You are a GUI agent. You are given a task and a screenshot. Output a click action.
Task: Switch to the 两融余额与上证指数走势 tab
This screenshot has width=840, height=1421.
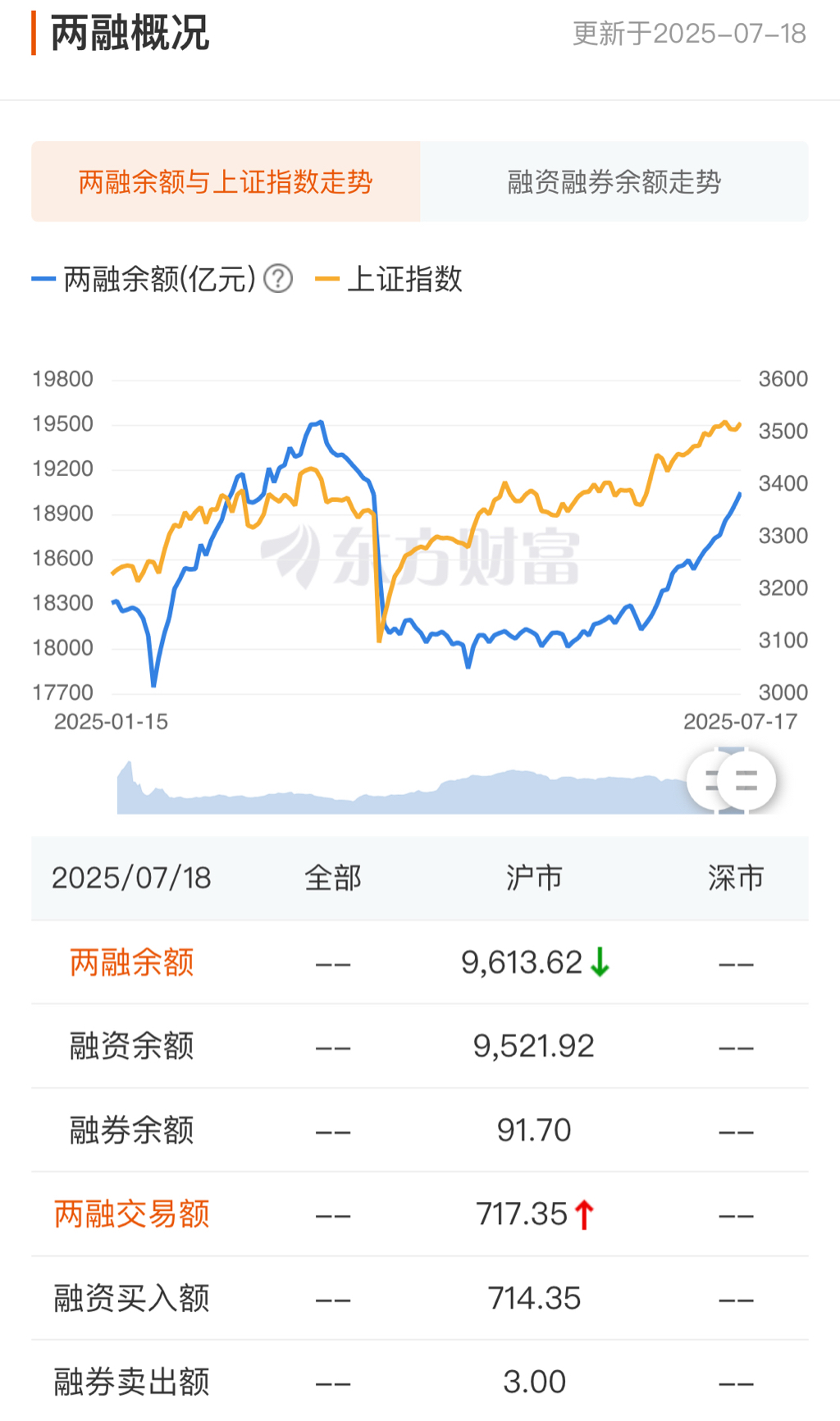[226, 181]
